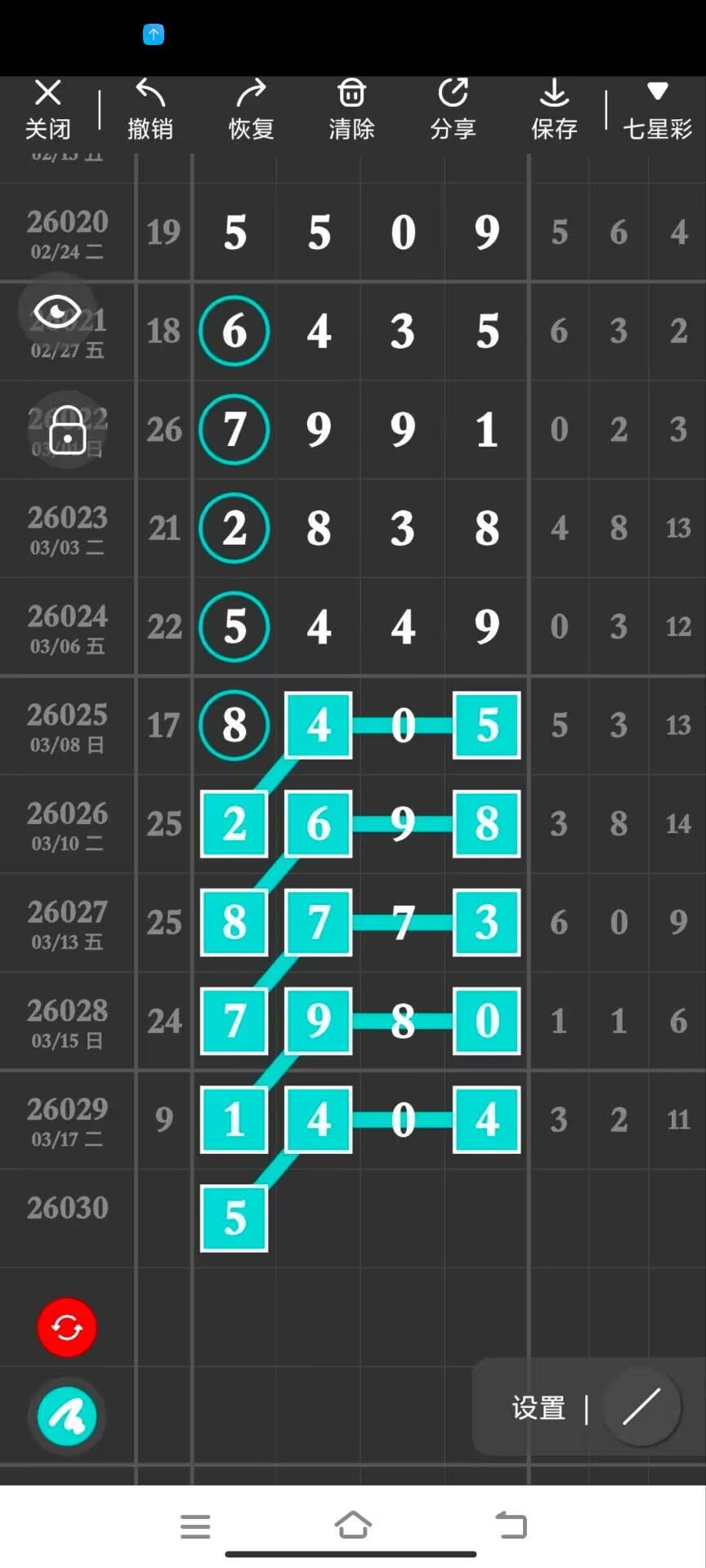Screen dimensions: 706x1568
Task: Clear all marks with 清除
Action: click(351, 109)
